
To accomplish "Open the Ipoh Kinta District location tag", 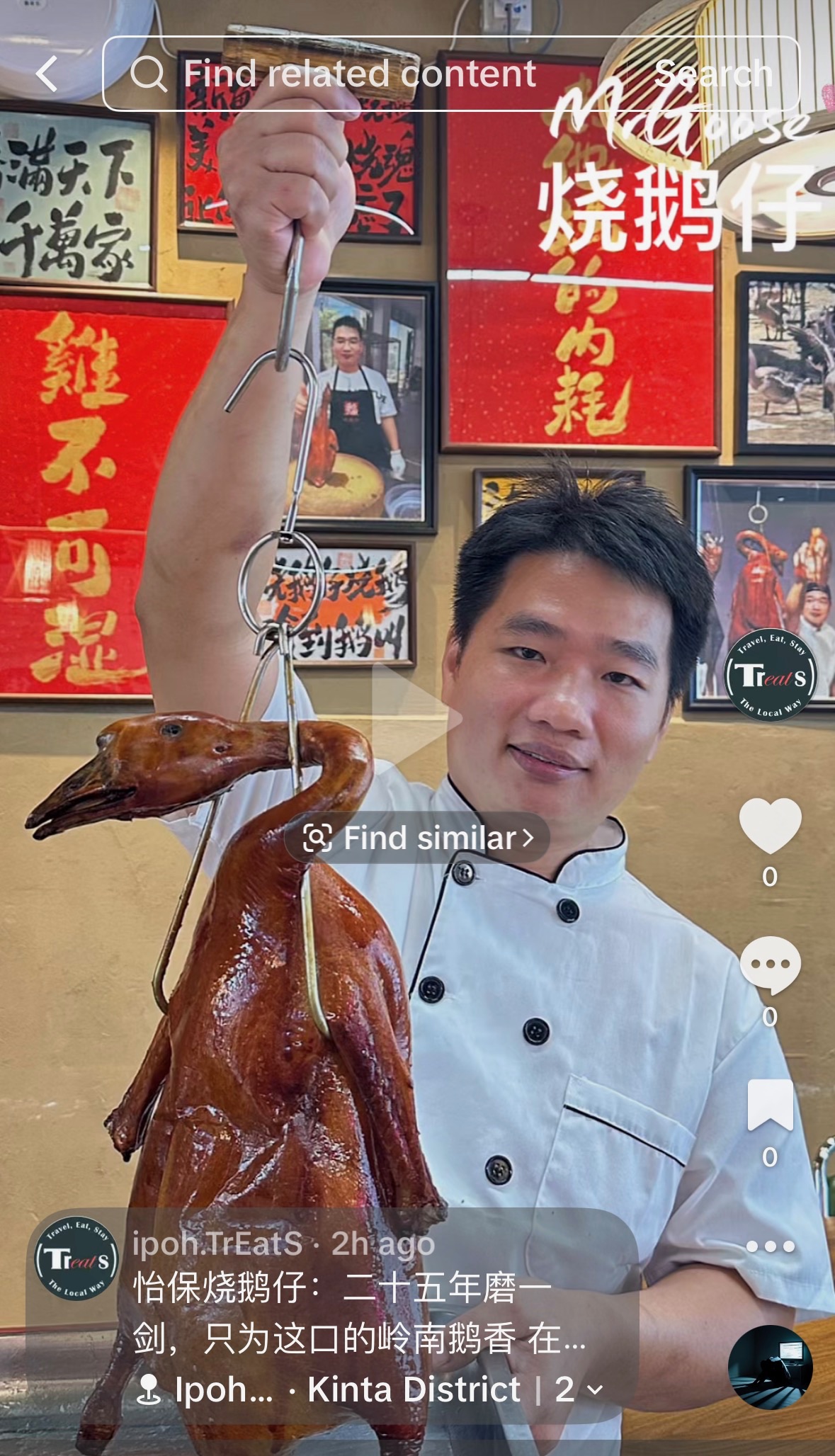I will click(340, 1389).
